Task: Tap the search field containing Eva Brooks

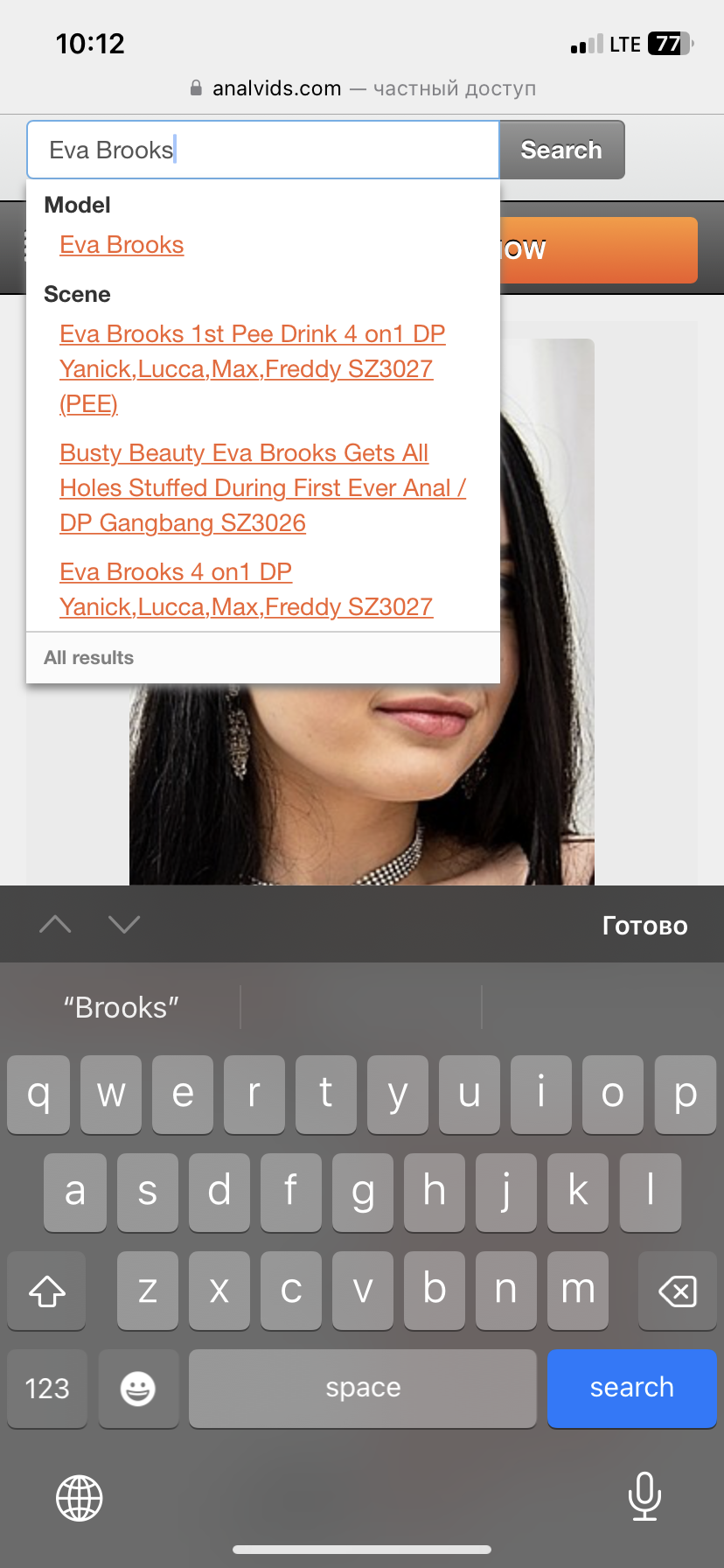Action: point(262,150)
